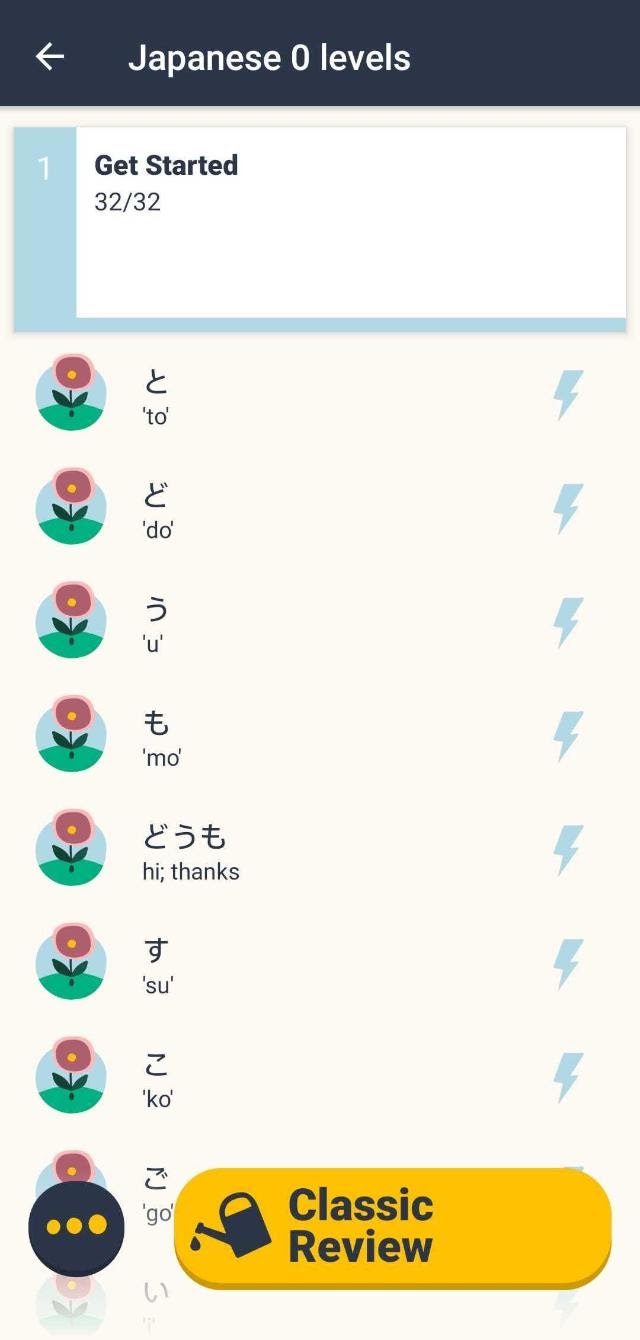
Task: Open the three-dot more options button
Action: 76,1227
